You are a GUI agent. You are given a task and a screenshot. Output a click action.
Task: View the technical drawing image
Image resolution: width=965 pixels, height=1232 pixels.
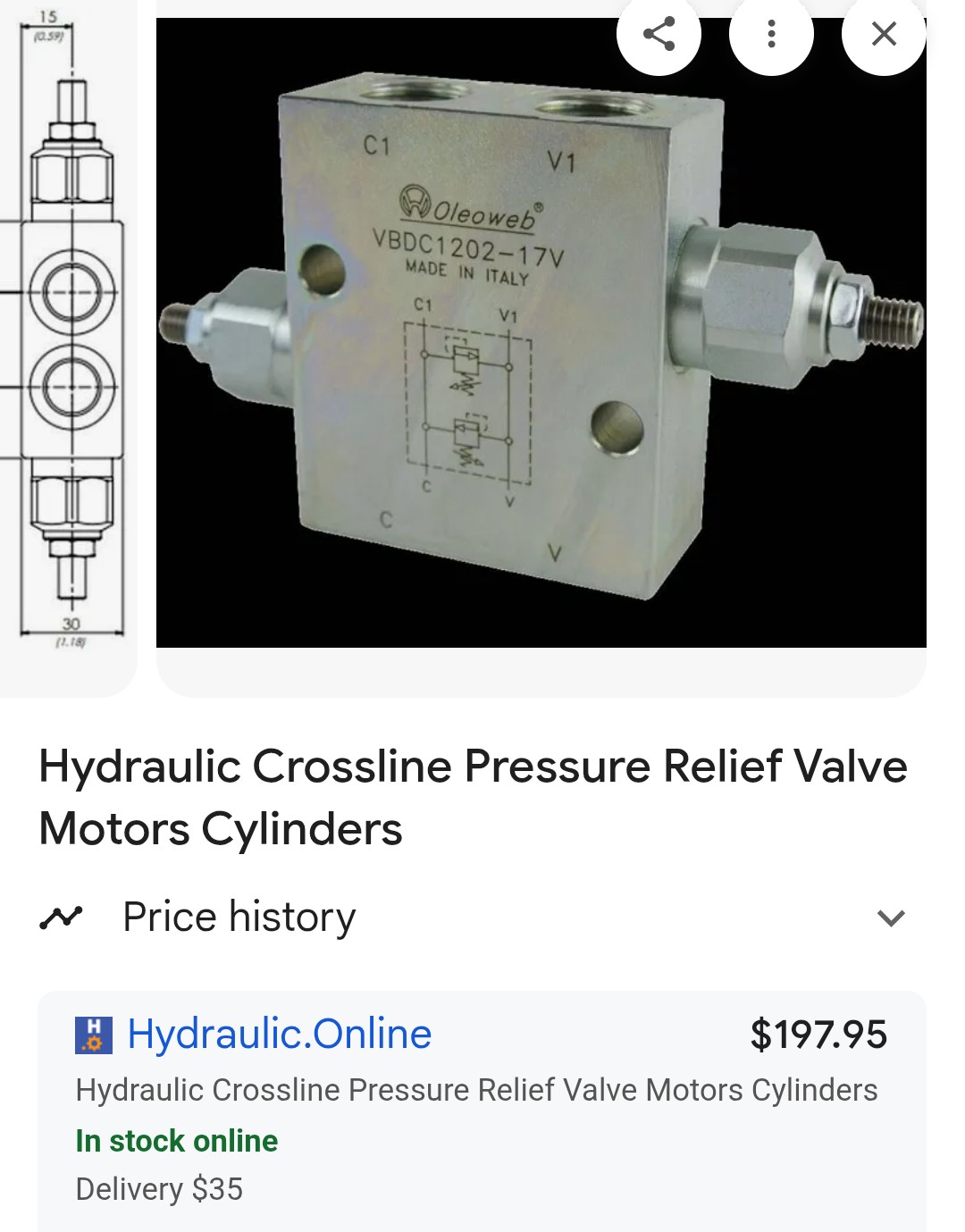(67, 339)
